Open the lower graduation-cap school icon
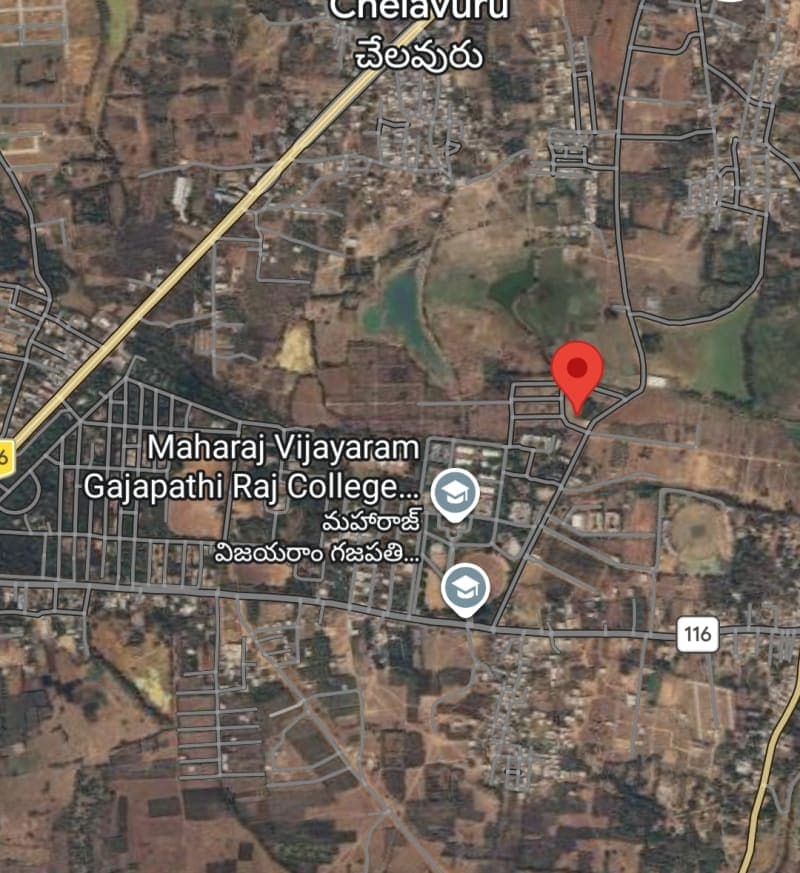This screenshot has height=873, width=800. (465, 589)
